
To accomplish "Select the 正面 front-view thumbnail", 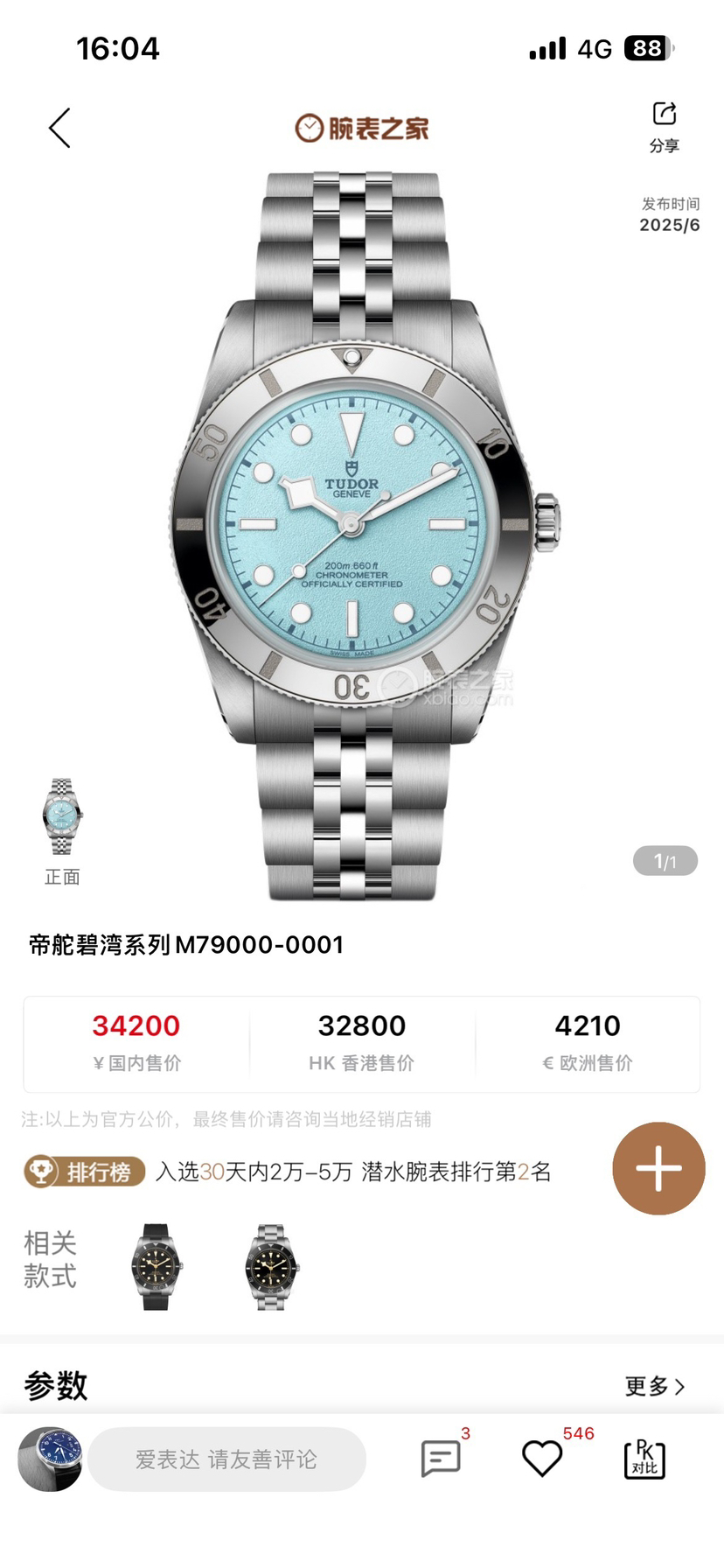I will (62, 817).
